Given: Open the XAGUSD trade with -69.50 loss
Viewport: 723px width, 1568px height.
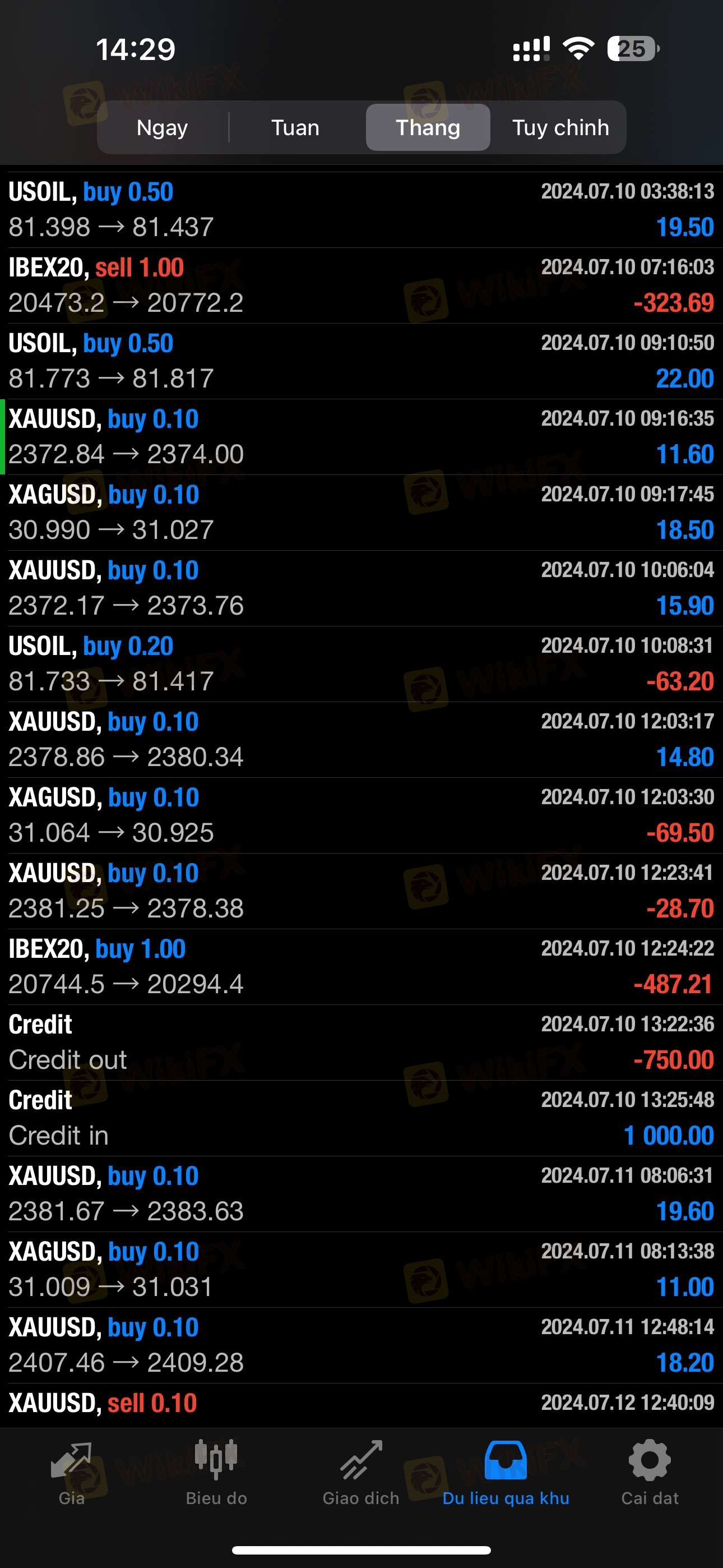Looking at the screenshot, I should point(361,815).
